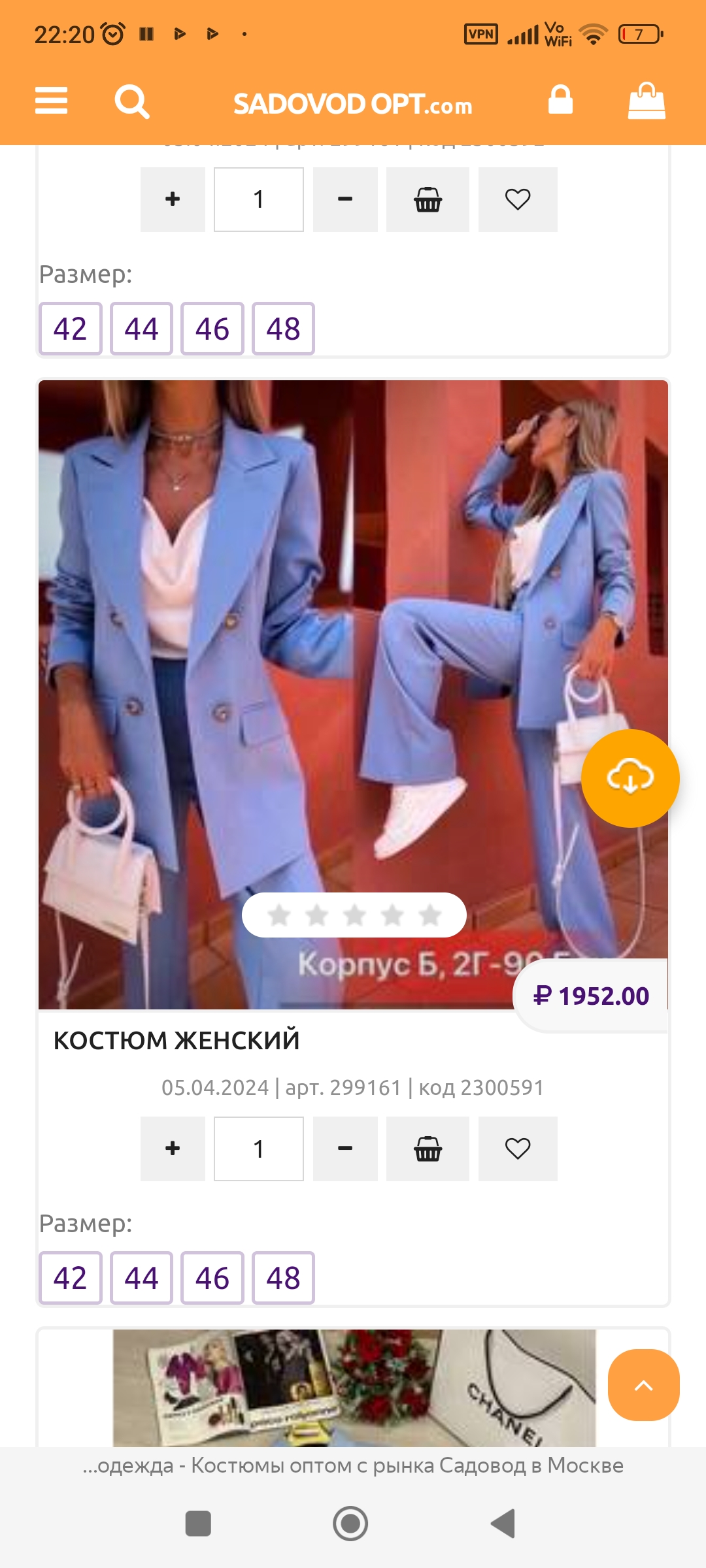Open account login via the lock icon
The width and height of the screenshot is (706, 1568).
(560, 101)
